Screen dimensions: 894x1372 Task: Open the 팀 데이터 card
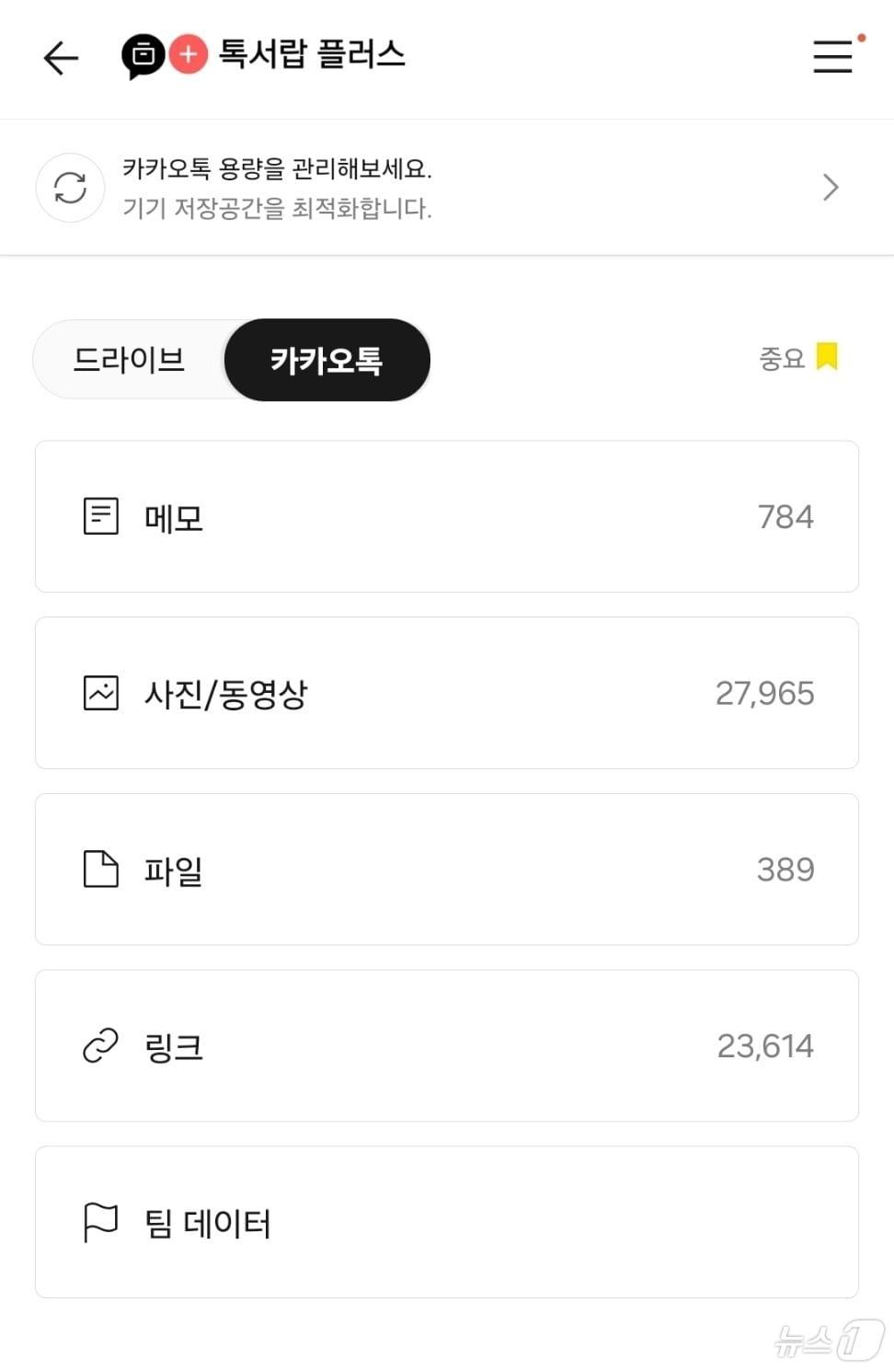[447, 1223]
